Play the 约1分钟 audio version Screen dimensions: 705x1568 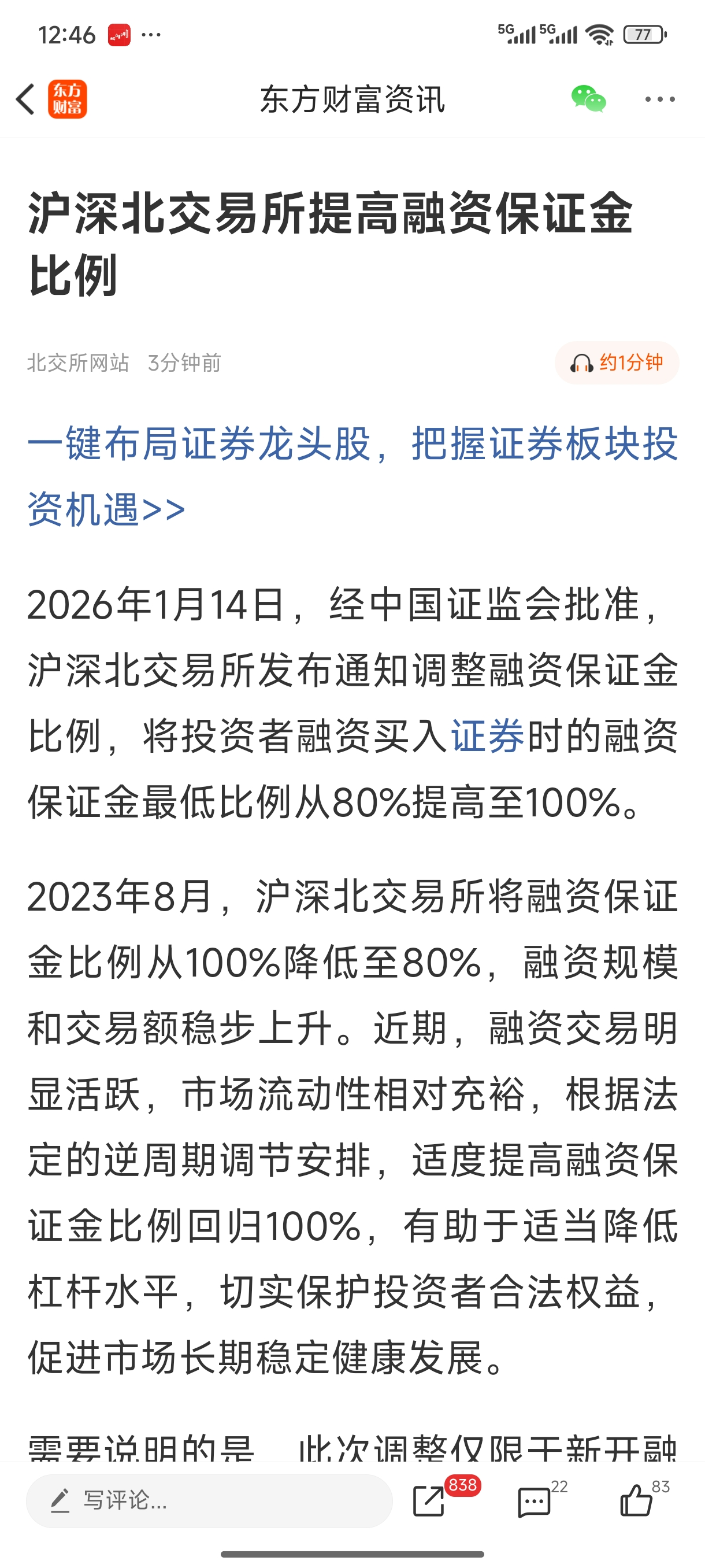(x=617, y=363)
